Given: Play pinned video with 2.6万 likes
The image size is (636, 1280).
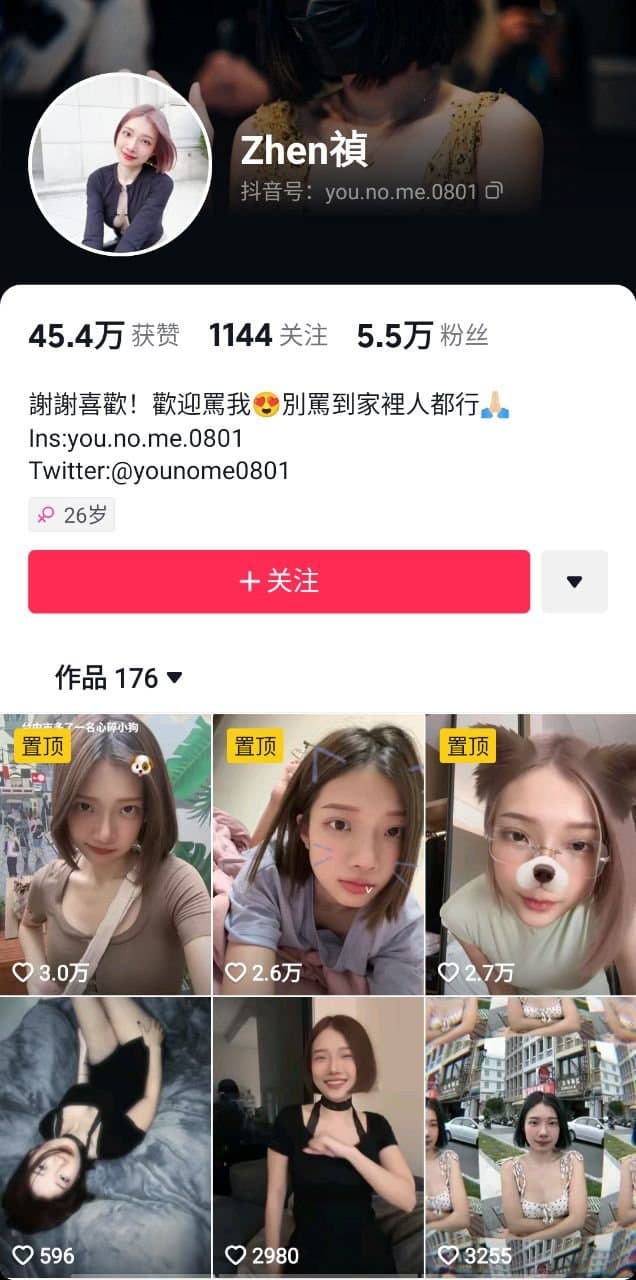Looking at the screenshot, I should point(318,855).
